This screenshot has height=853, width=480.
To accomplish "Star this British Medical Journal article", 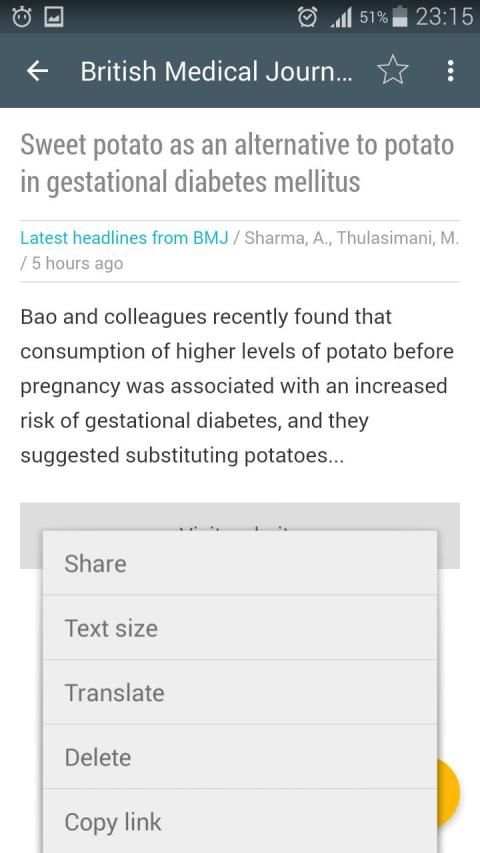I will click(392, 71).
